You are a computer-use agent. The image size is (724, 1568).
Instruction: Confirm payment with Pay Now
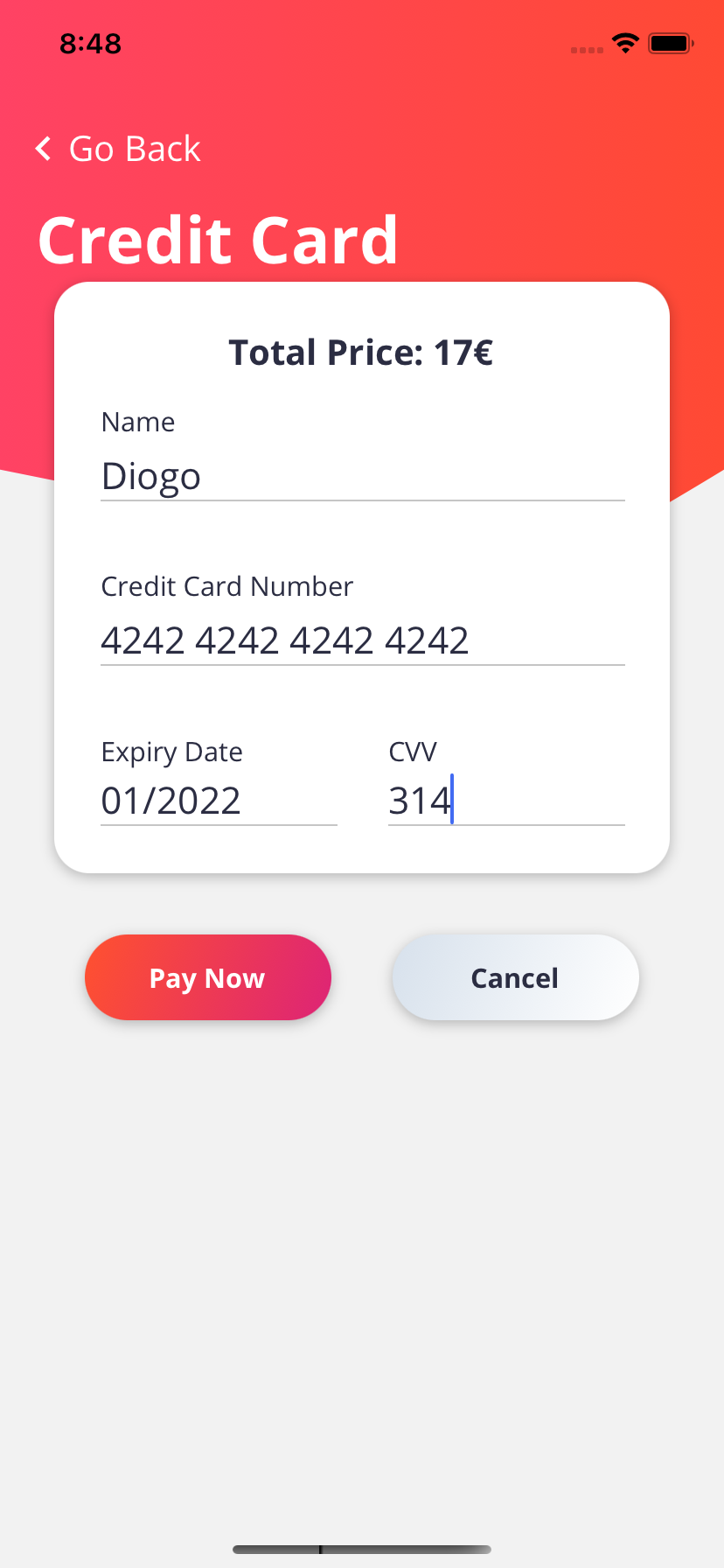tap(208, 977)
